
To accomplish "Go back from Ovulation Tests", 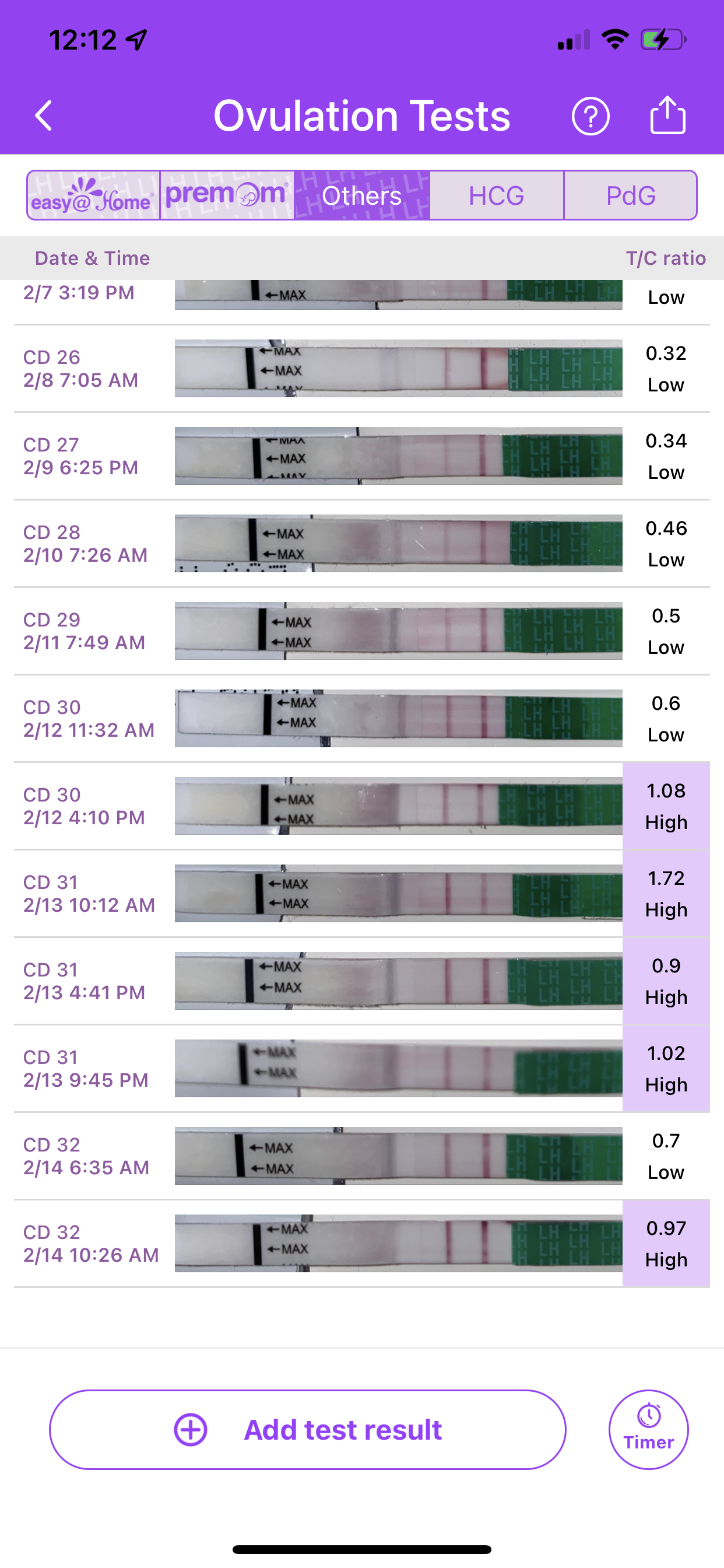I will [44, 116].
